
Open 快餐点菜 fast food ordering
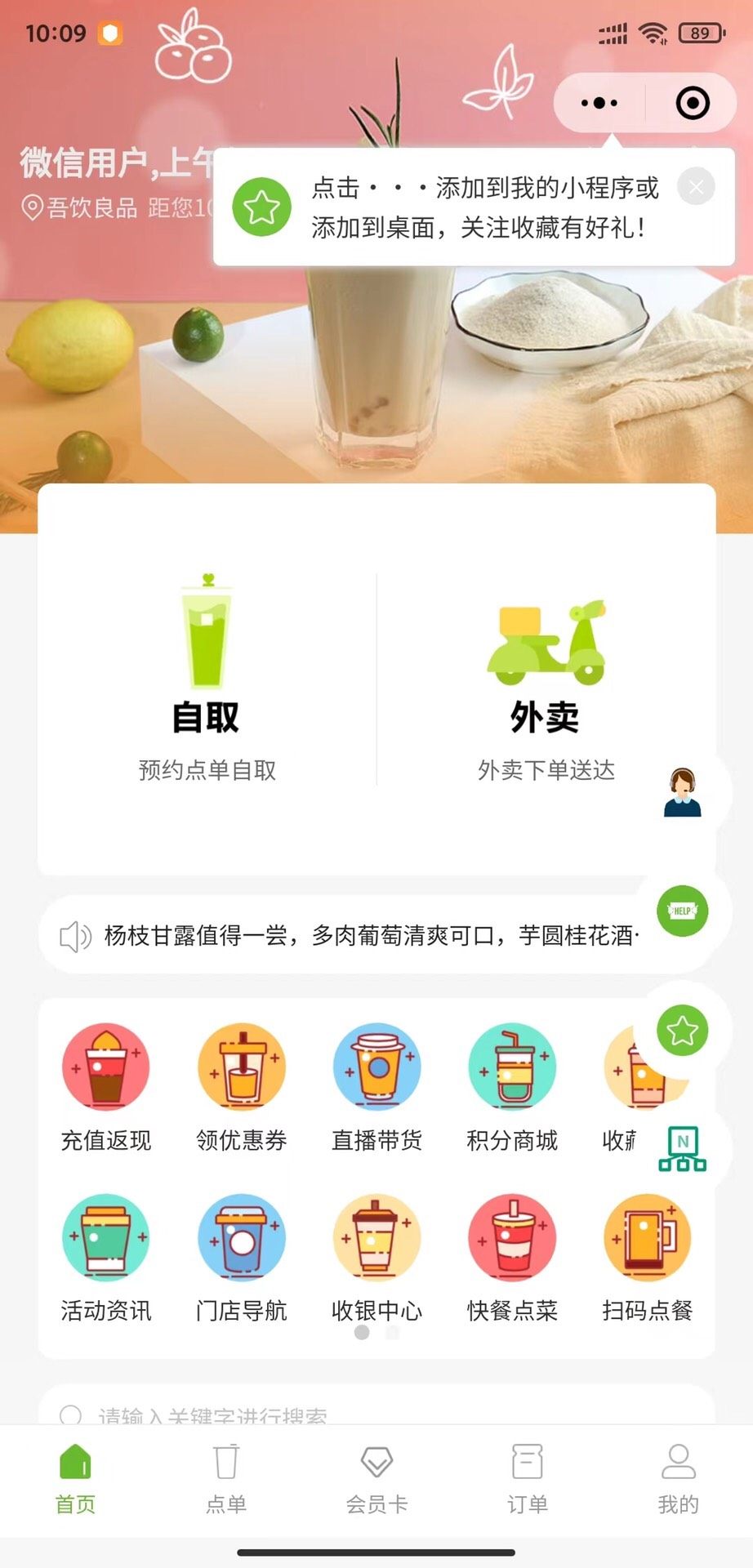(512, 1258)
